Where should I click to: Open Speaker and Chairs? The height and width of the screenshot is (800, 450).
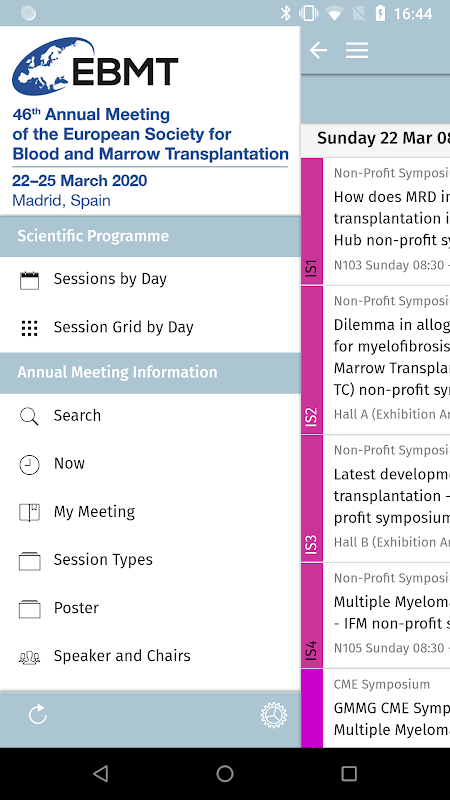(150, 656)
